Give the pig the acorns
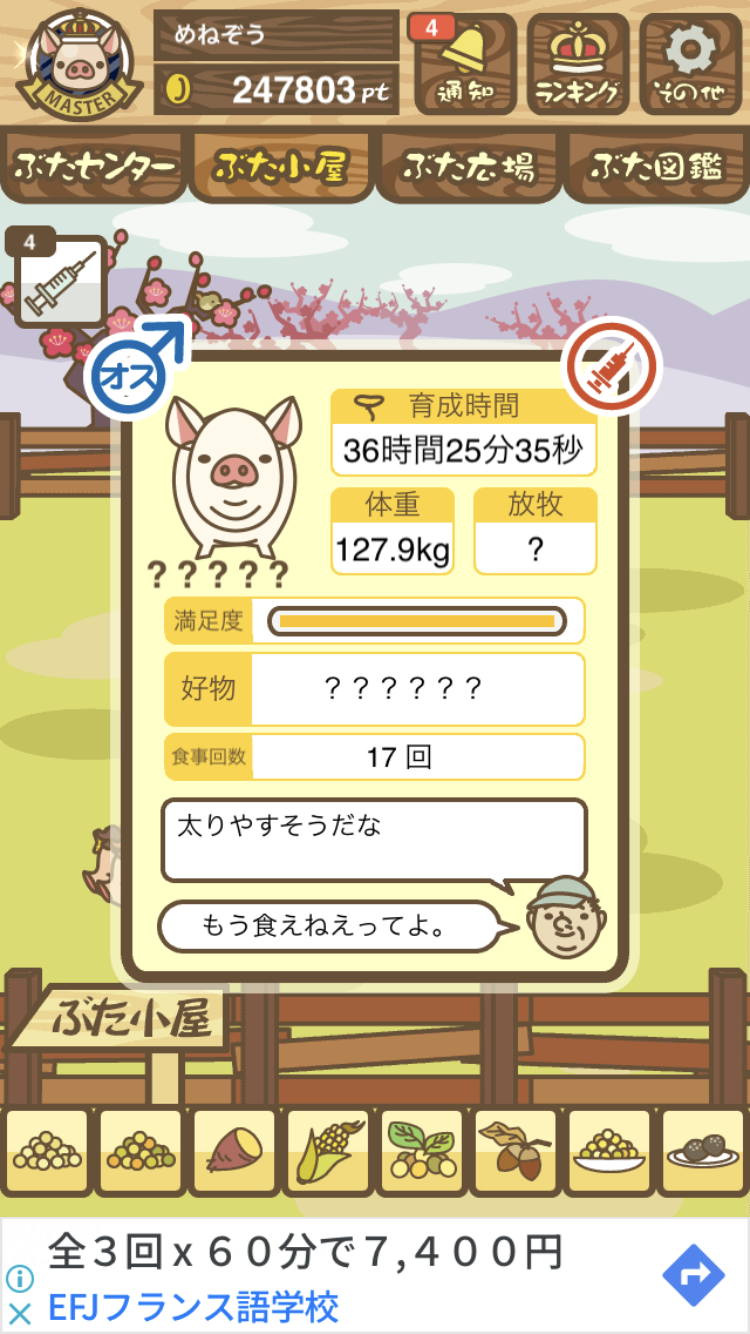Screen dimensions: 750x1334 pos(514,1153)
